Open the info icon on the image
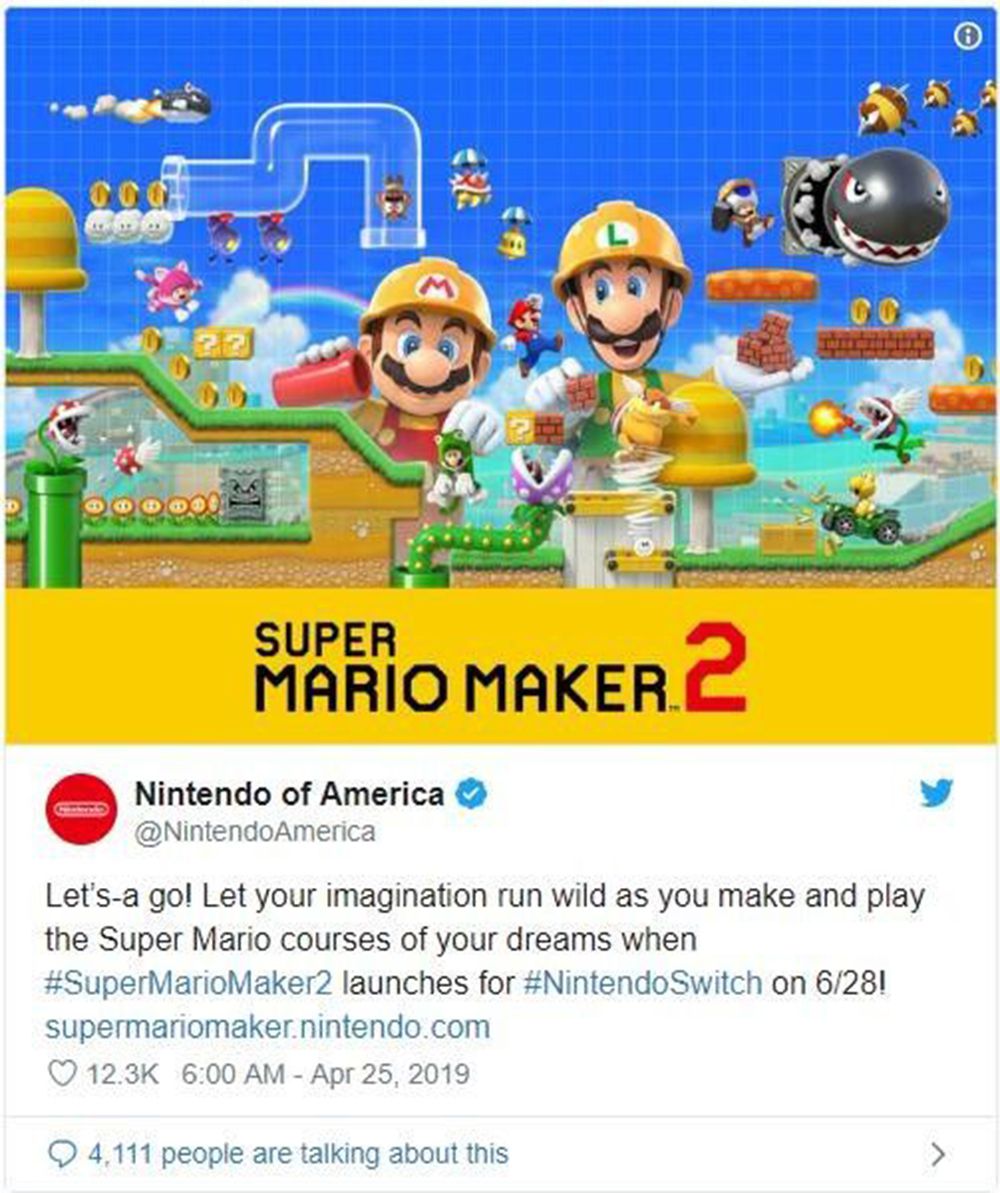The image size is (1000, 1193). pyautogui.click(x=967, y=36)
